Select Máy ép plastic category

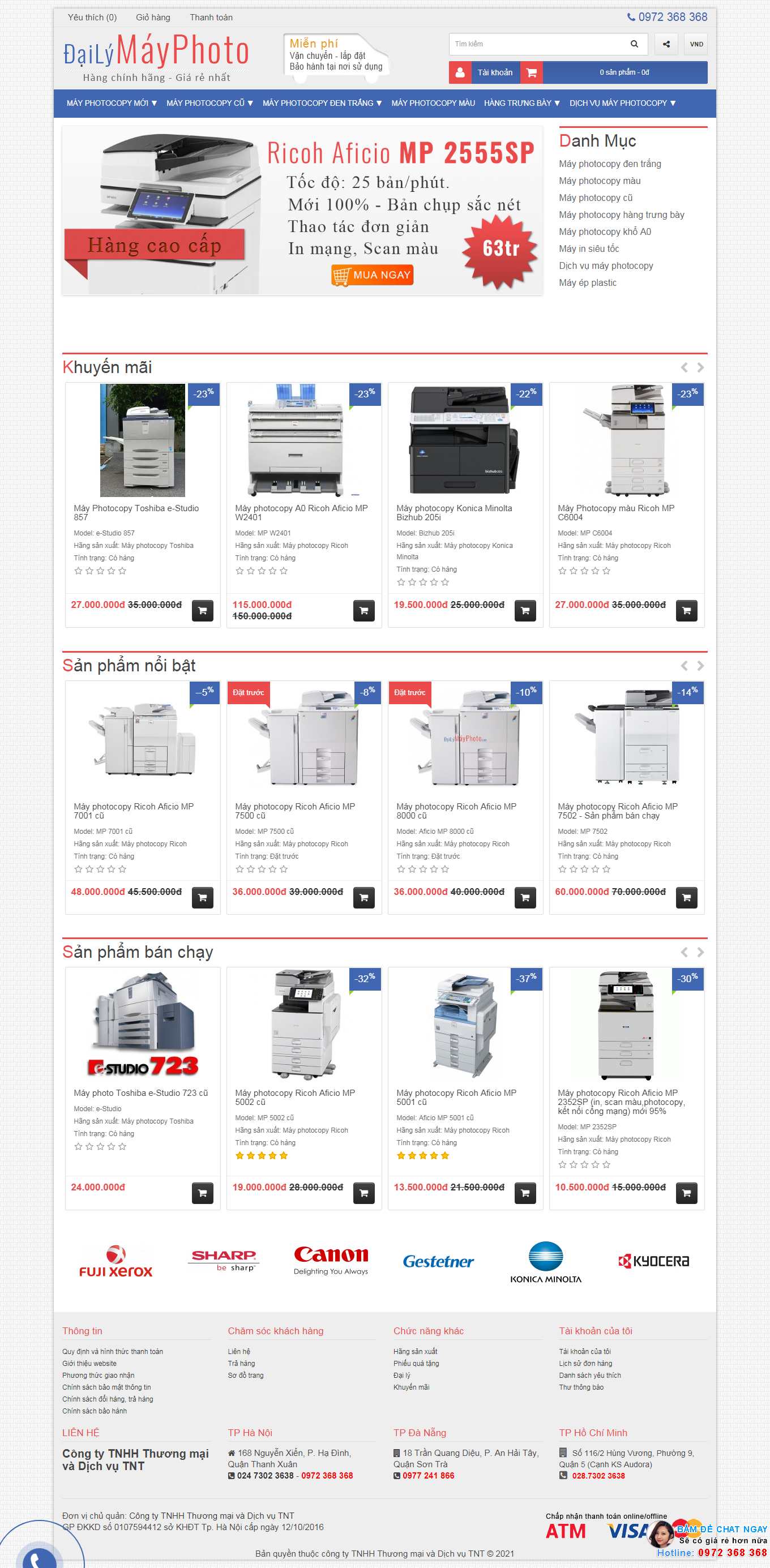point(587,282)
